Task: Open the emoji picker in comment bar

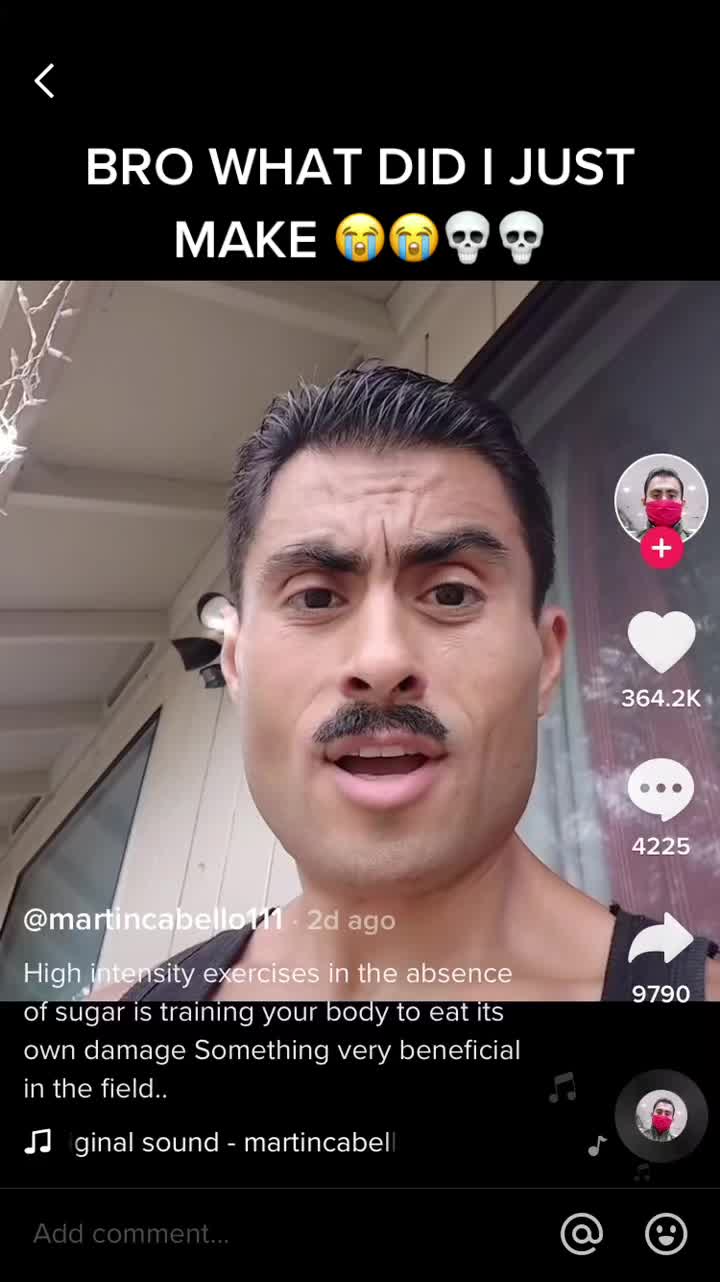Action: [666, 1234]
